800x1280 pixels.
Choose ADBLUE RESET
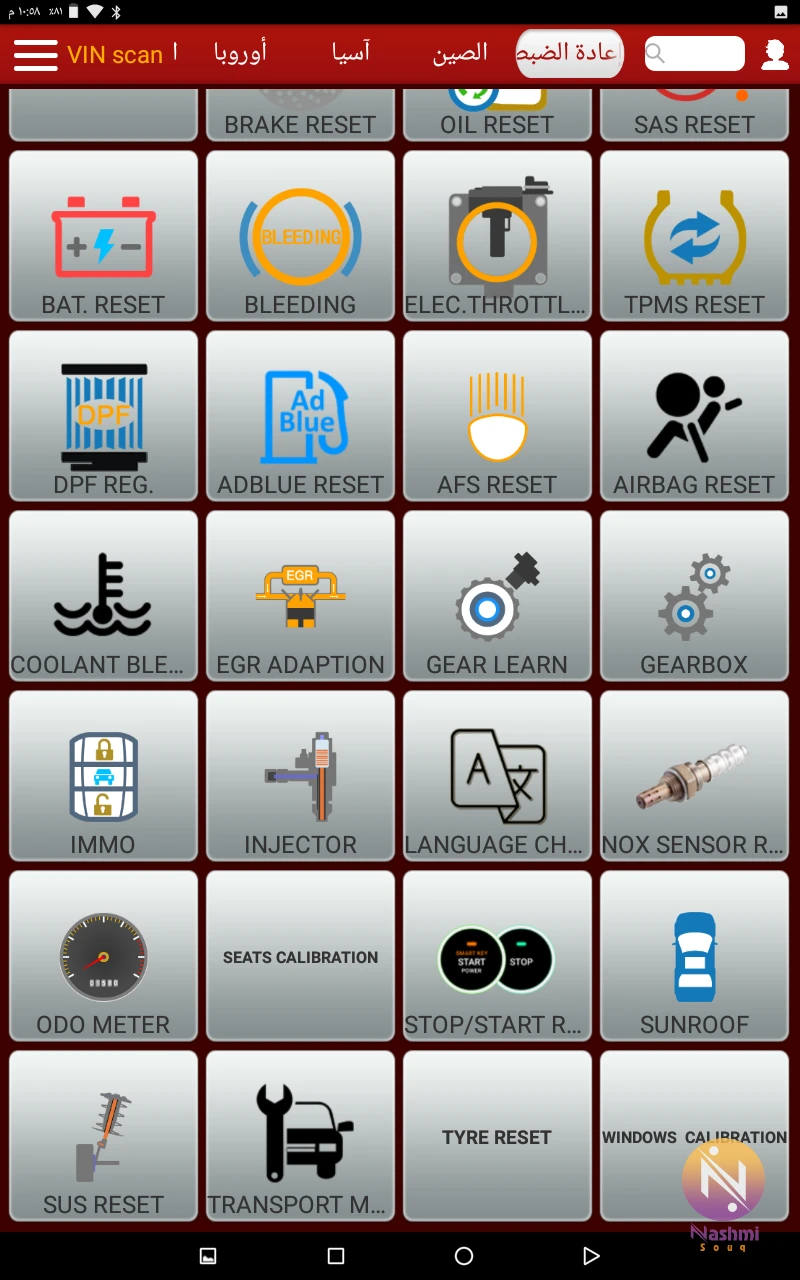[x=300, y=416]
